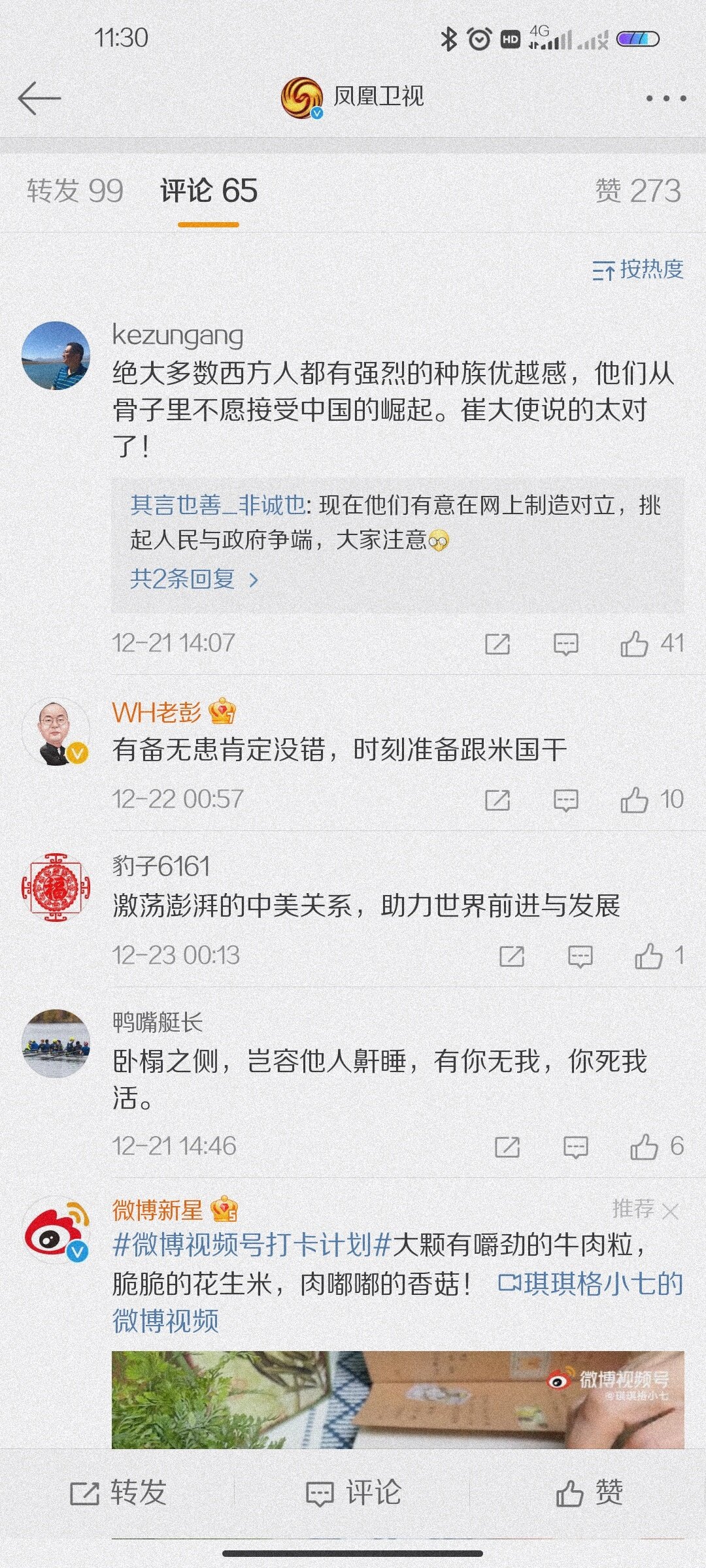706x1568 pixels.
Task: Tap the bottom 转发 button
Action: 118,1493
